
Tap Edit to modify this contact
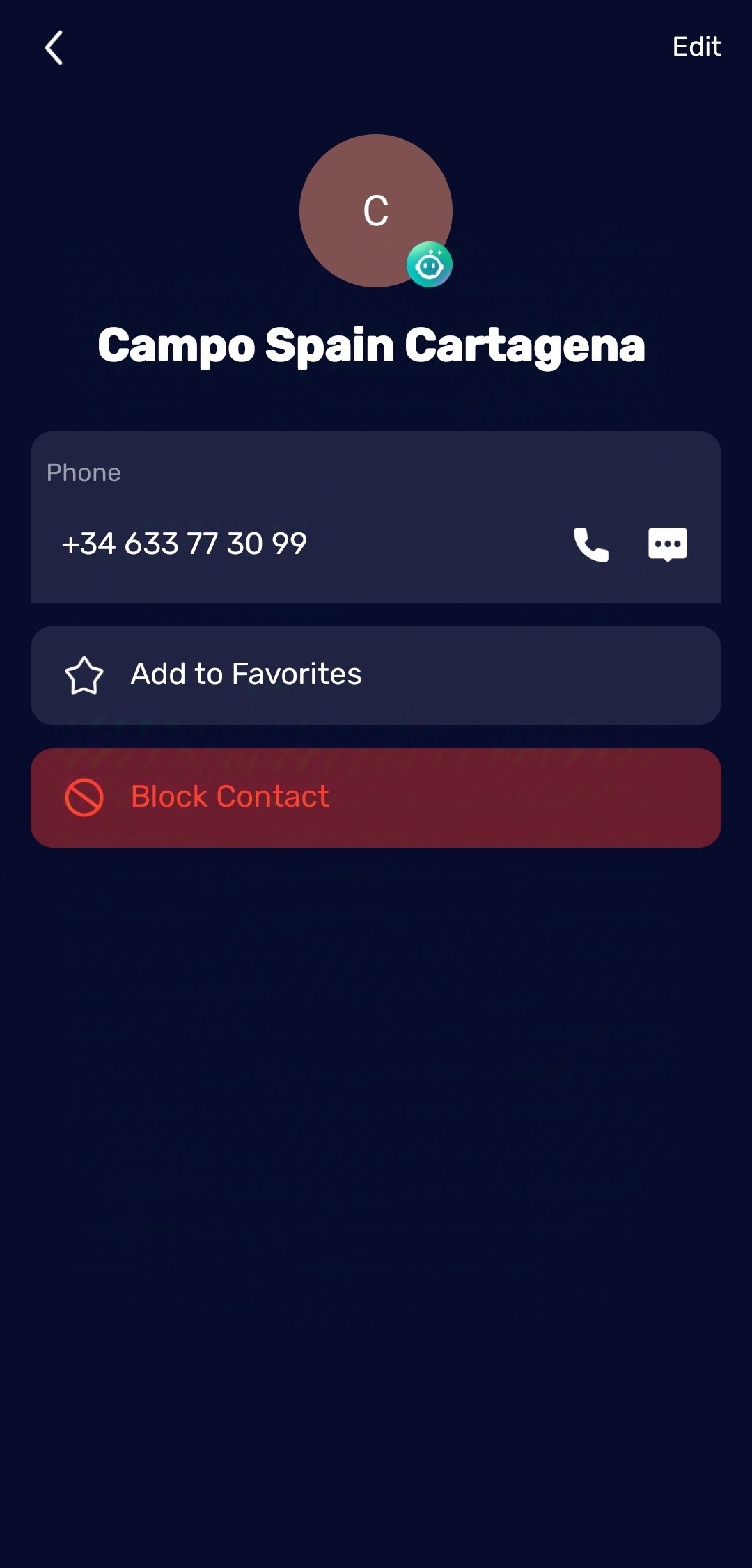(x=696, y=47)
